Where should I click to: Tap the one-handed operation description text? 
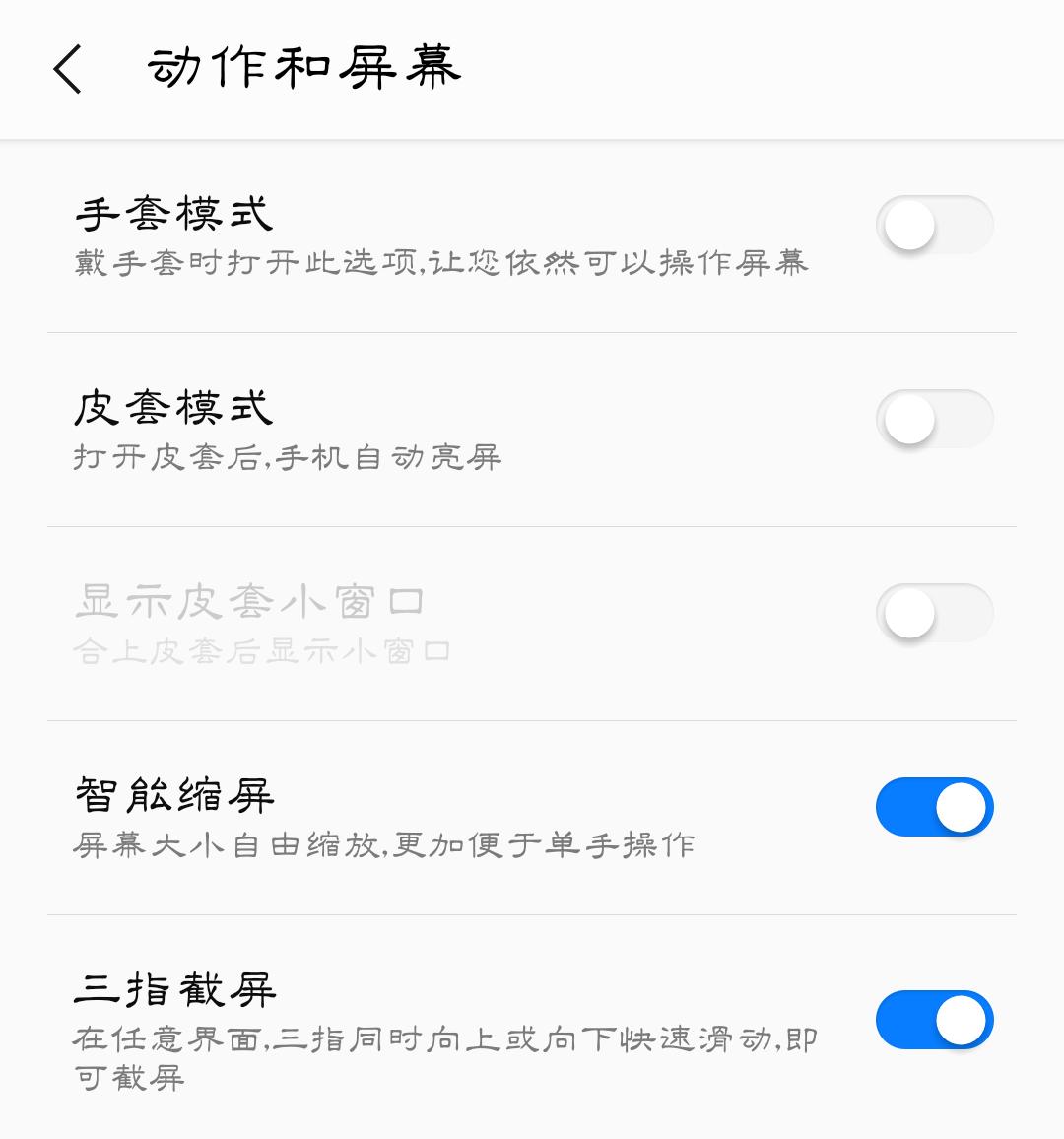(386, 843)
